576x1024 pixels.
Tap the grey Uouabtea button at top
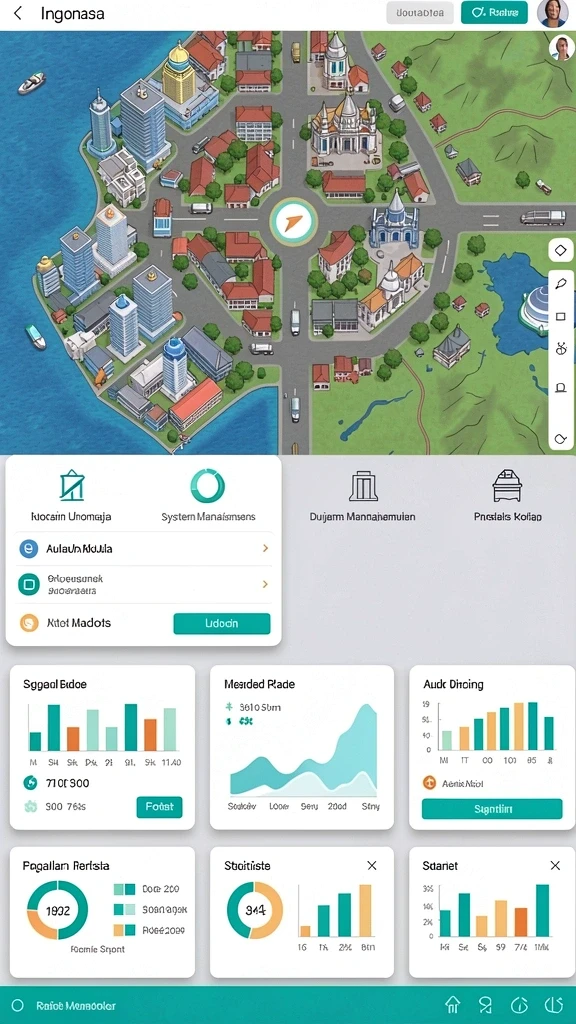point(420,12)
